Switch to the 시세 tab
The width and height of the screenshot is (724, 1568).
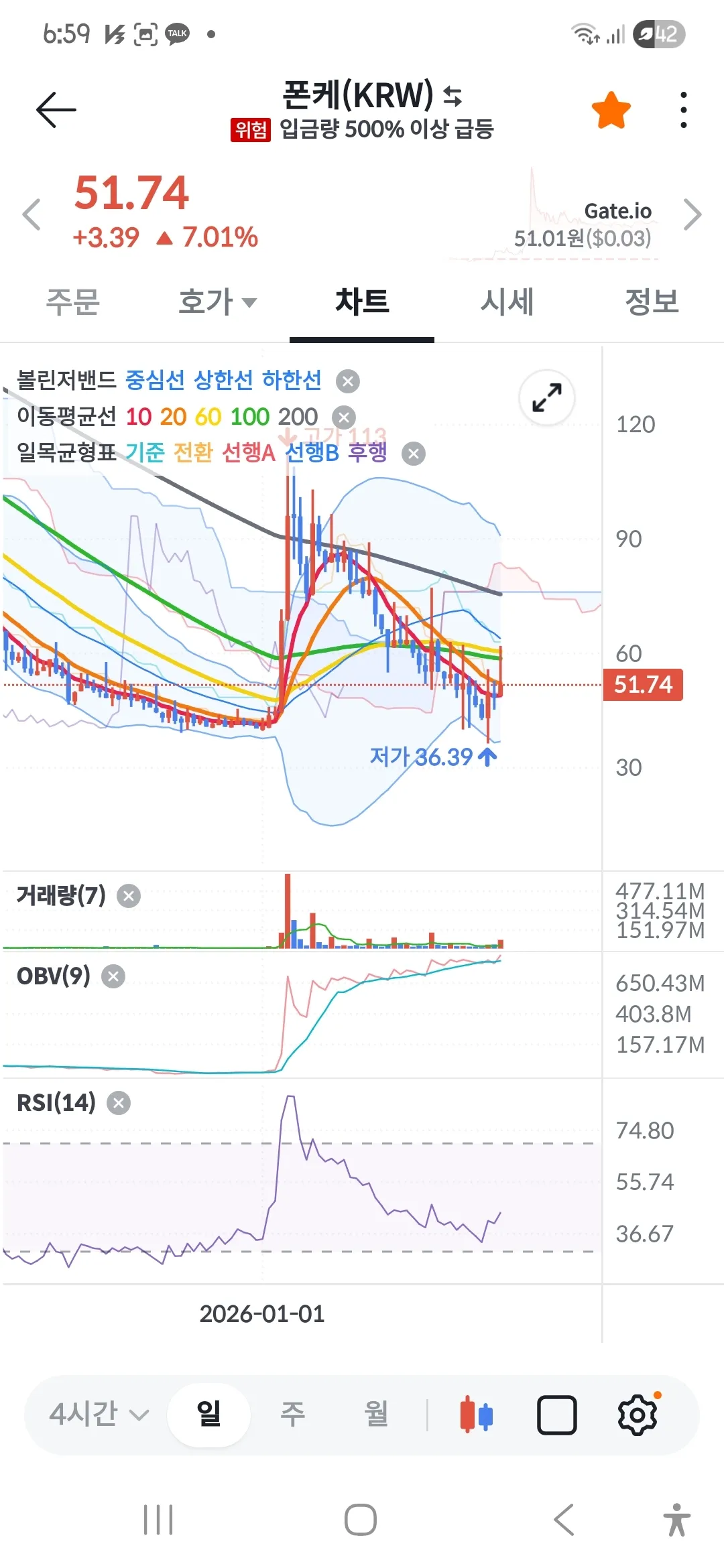507,302
